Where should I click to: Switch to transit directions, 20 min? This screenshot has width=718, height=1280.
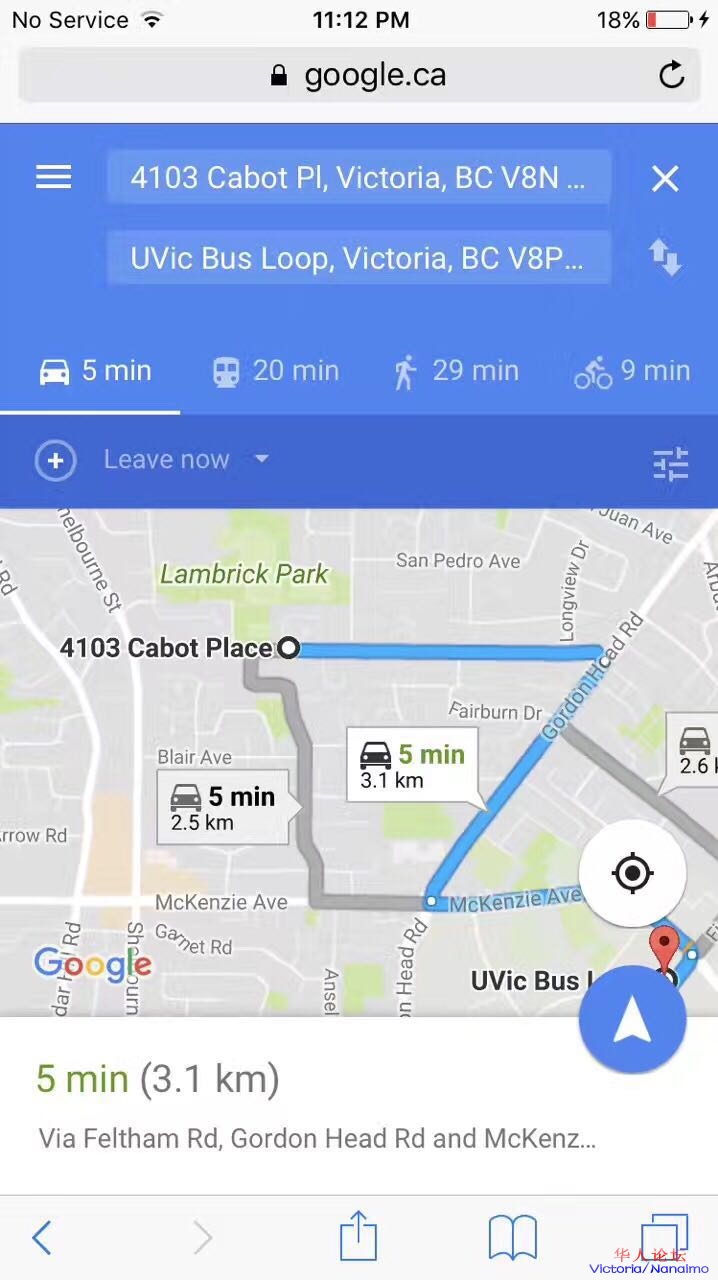(276, 371)
